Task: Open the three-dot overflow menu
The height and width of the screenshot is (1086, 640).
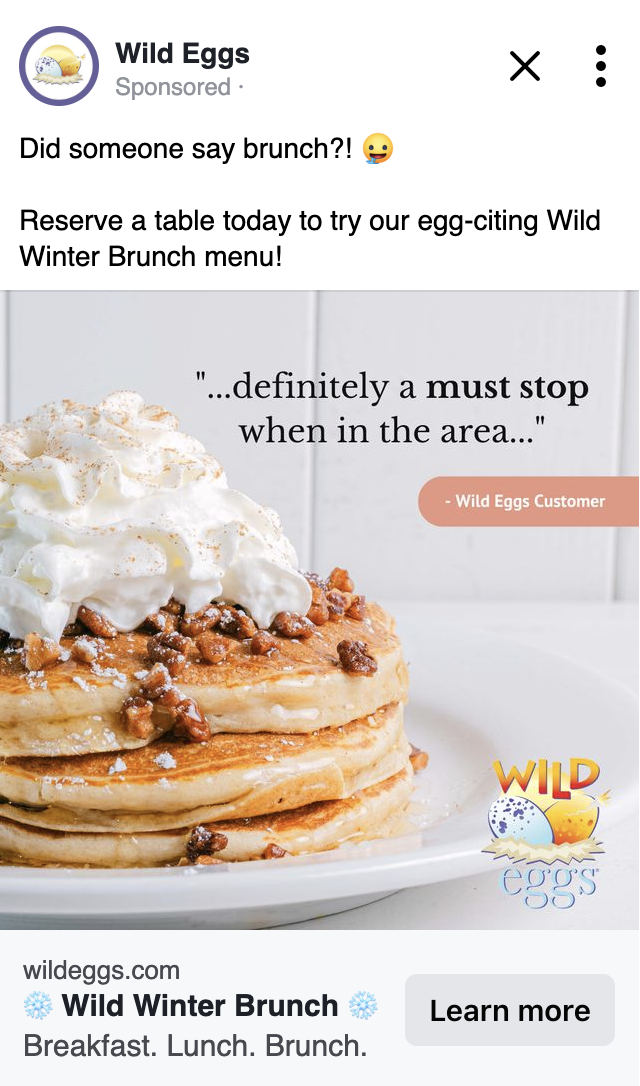Action: point(600,66)
